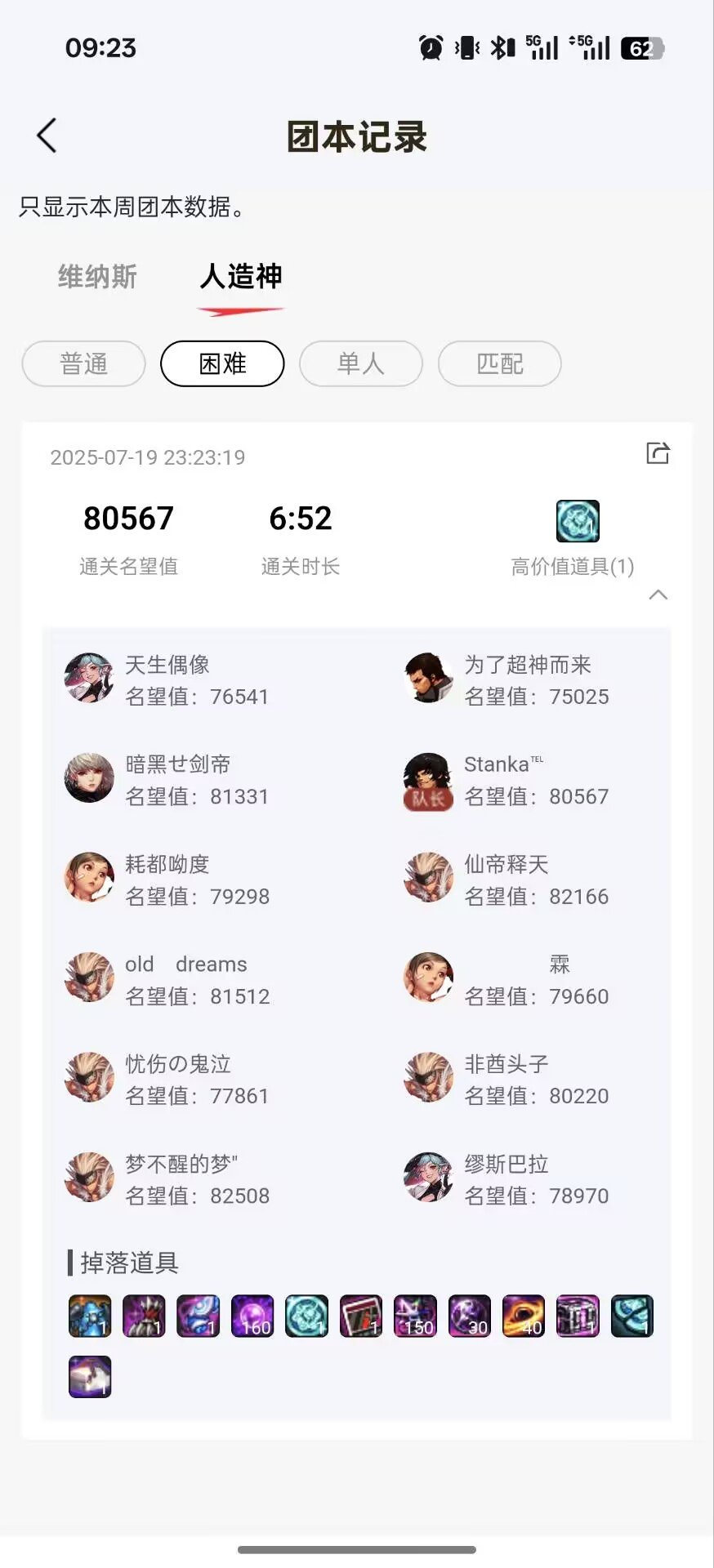View the dropped item with count 150
The width and height of the screenshot is (714, 1568).
click(x=415, y=1316)
